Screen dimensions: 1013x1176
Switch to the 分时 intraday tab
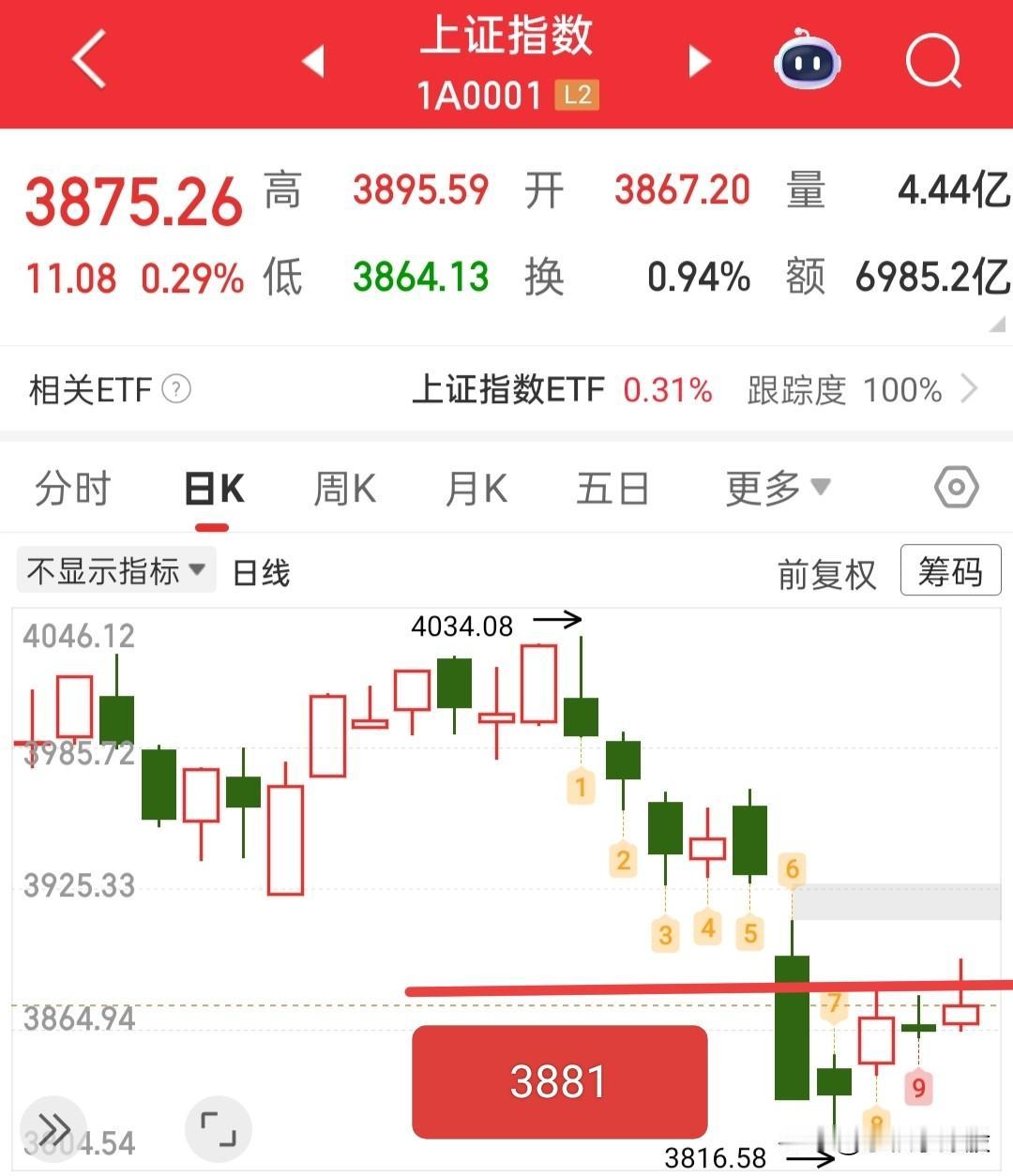tap(73, 487)
